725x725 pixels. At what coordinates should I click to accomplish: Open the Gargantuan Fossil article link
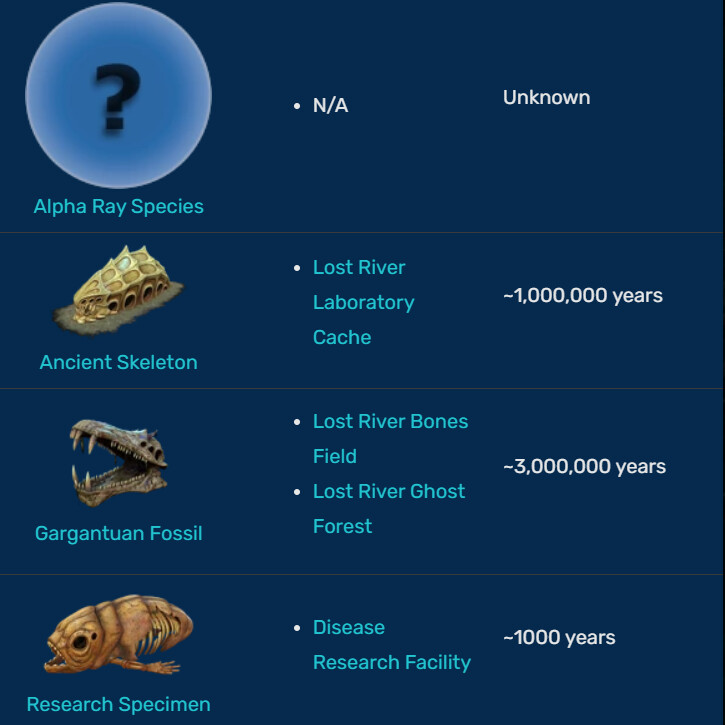click(118, 534)
